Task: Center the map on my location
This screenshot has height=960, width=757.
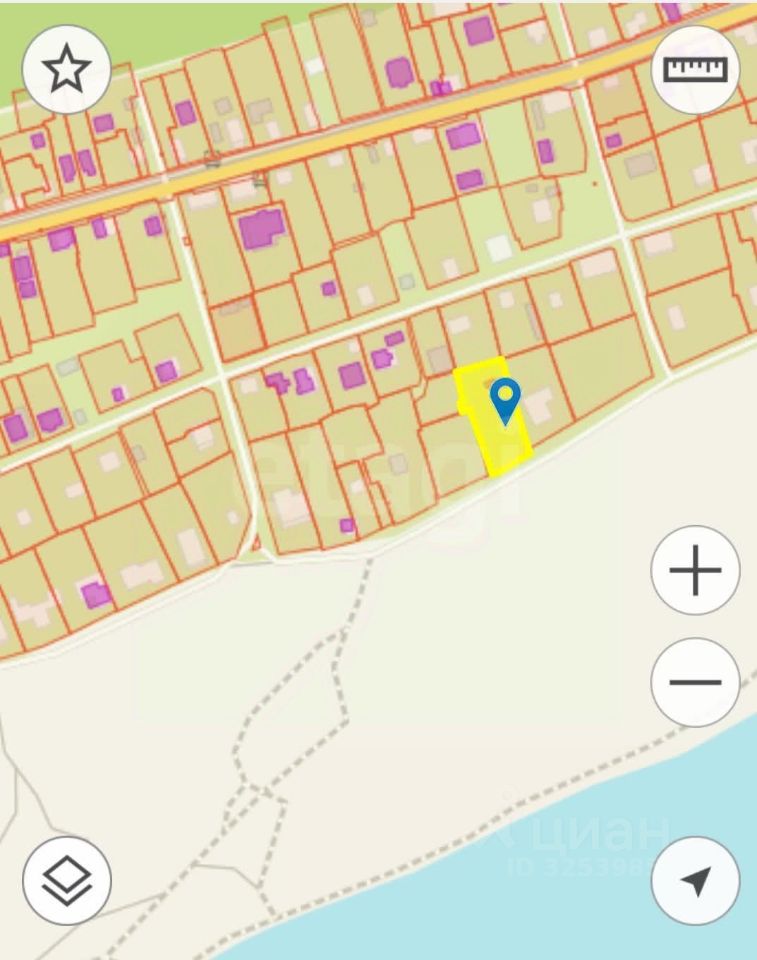Action: (695, 881)
